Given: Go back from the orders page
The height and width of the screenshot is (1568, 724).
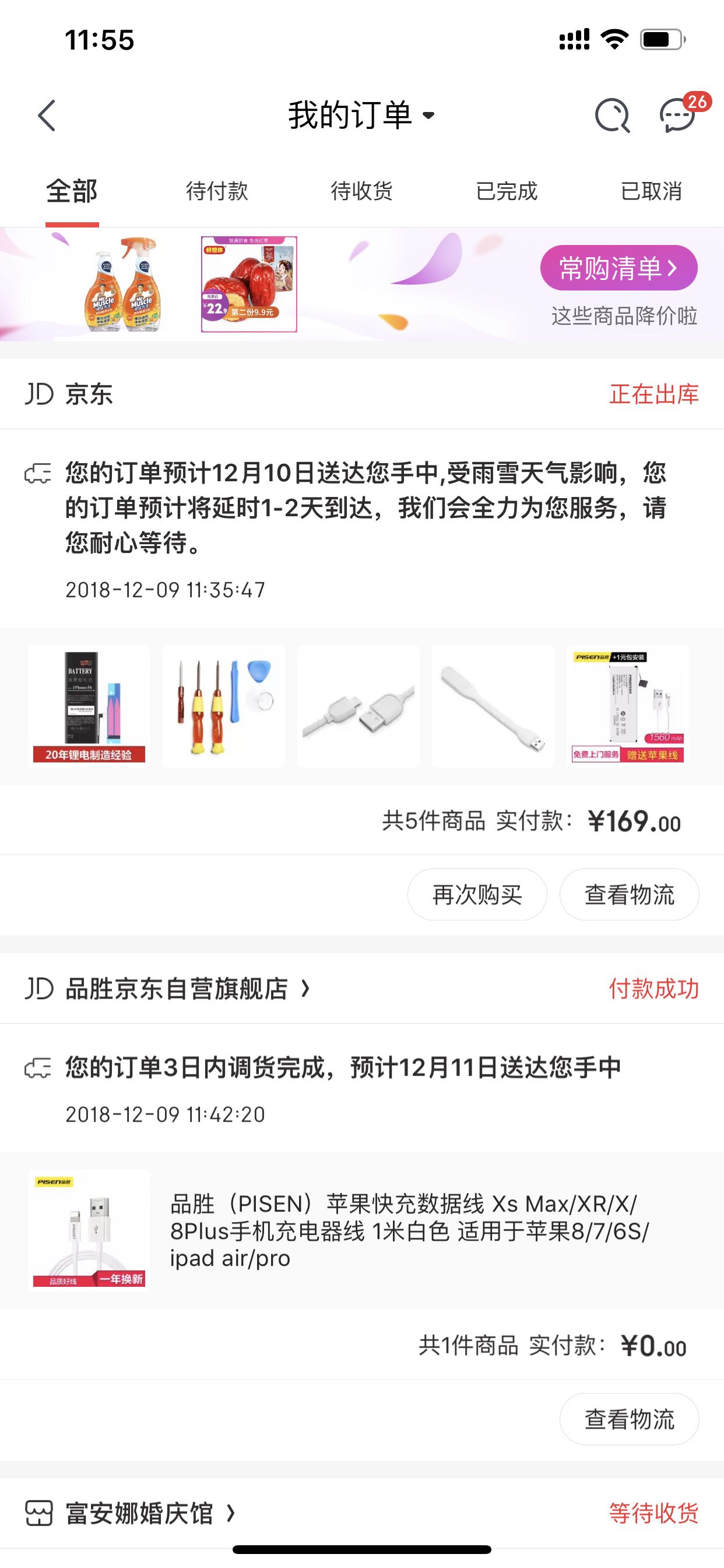Looking at the screenshot, I should pos(47,116).
